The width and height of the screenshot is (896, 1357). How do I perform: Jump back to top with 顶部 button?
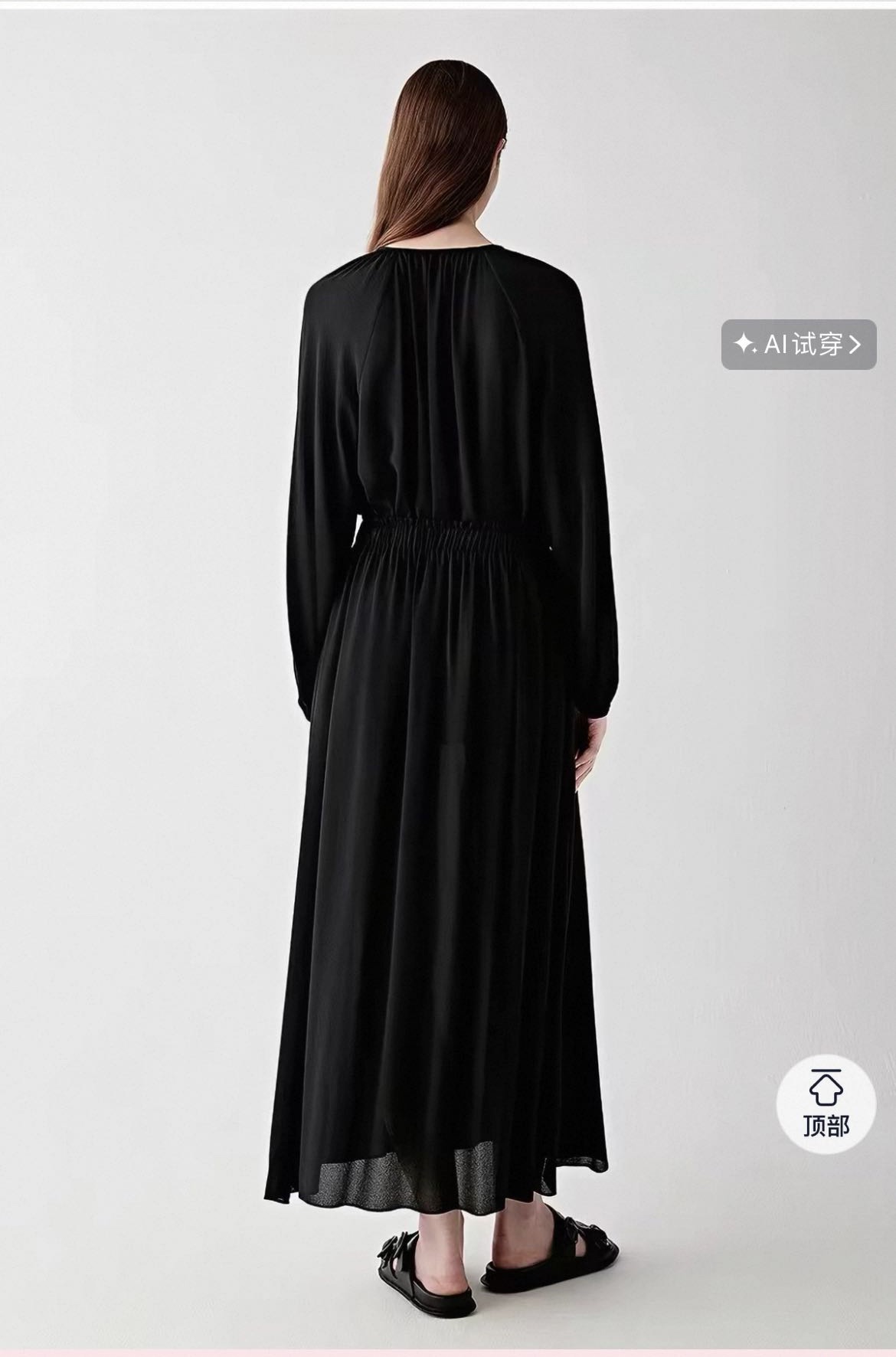click(826, 1104)
